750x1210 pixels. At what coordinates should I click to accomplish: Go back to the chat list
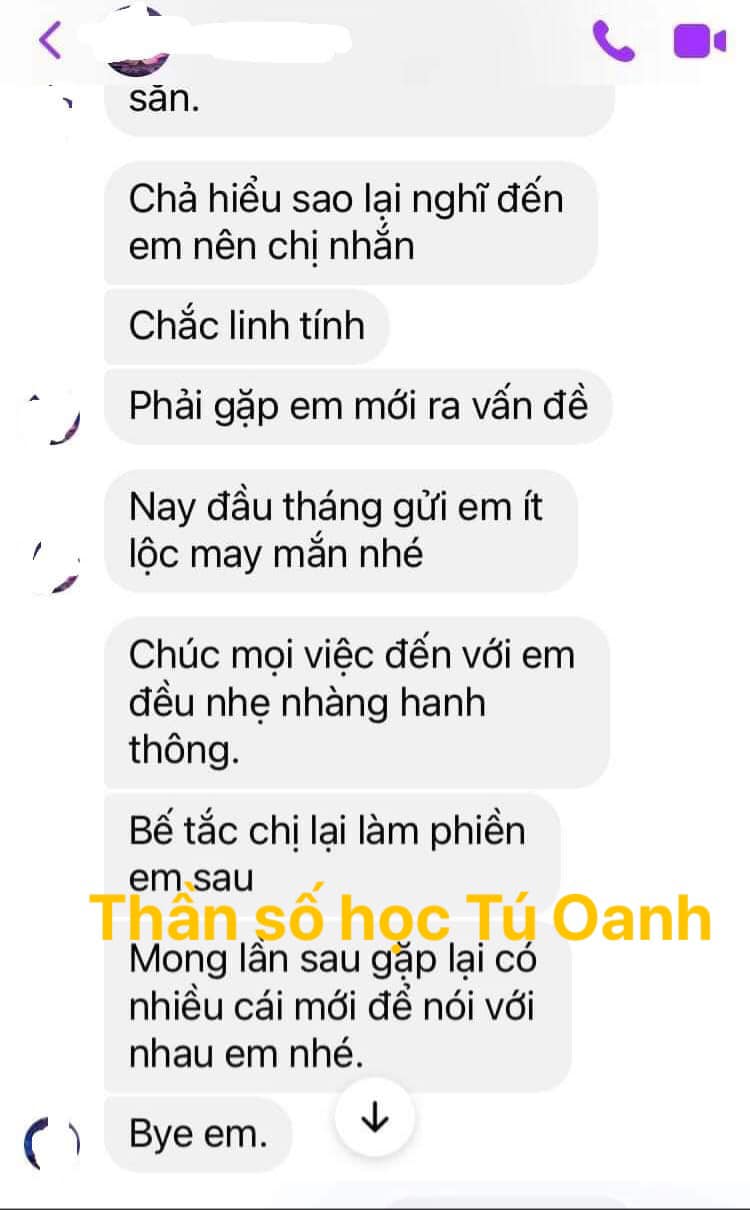(50, 40)
